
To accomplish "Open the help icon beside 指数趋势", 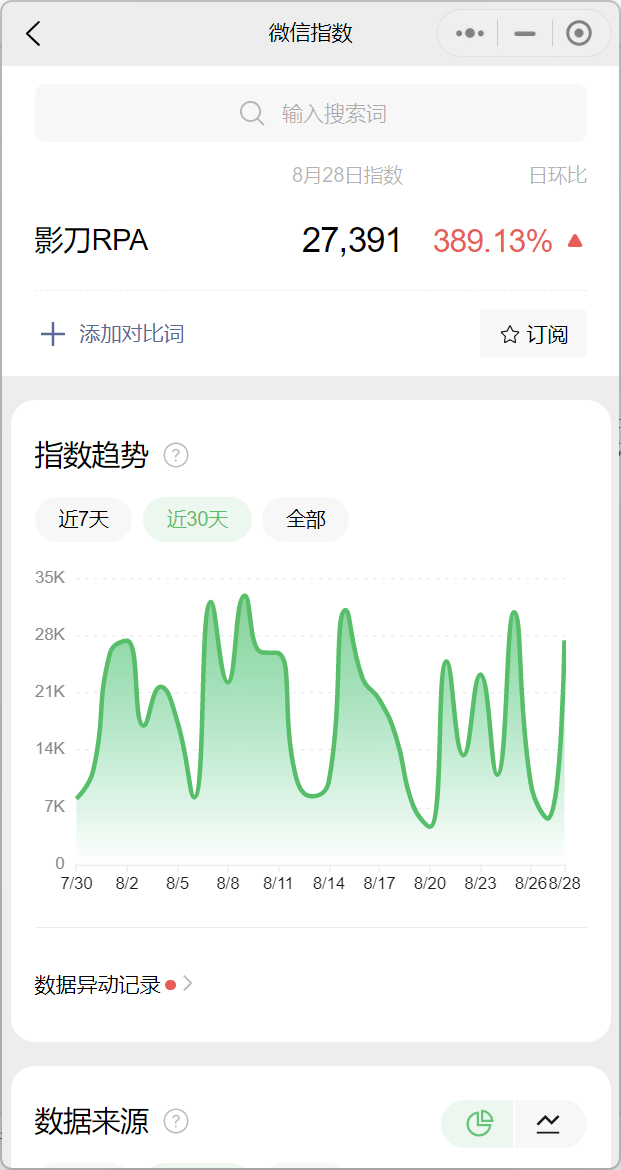I will [x=176, y=456].
